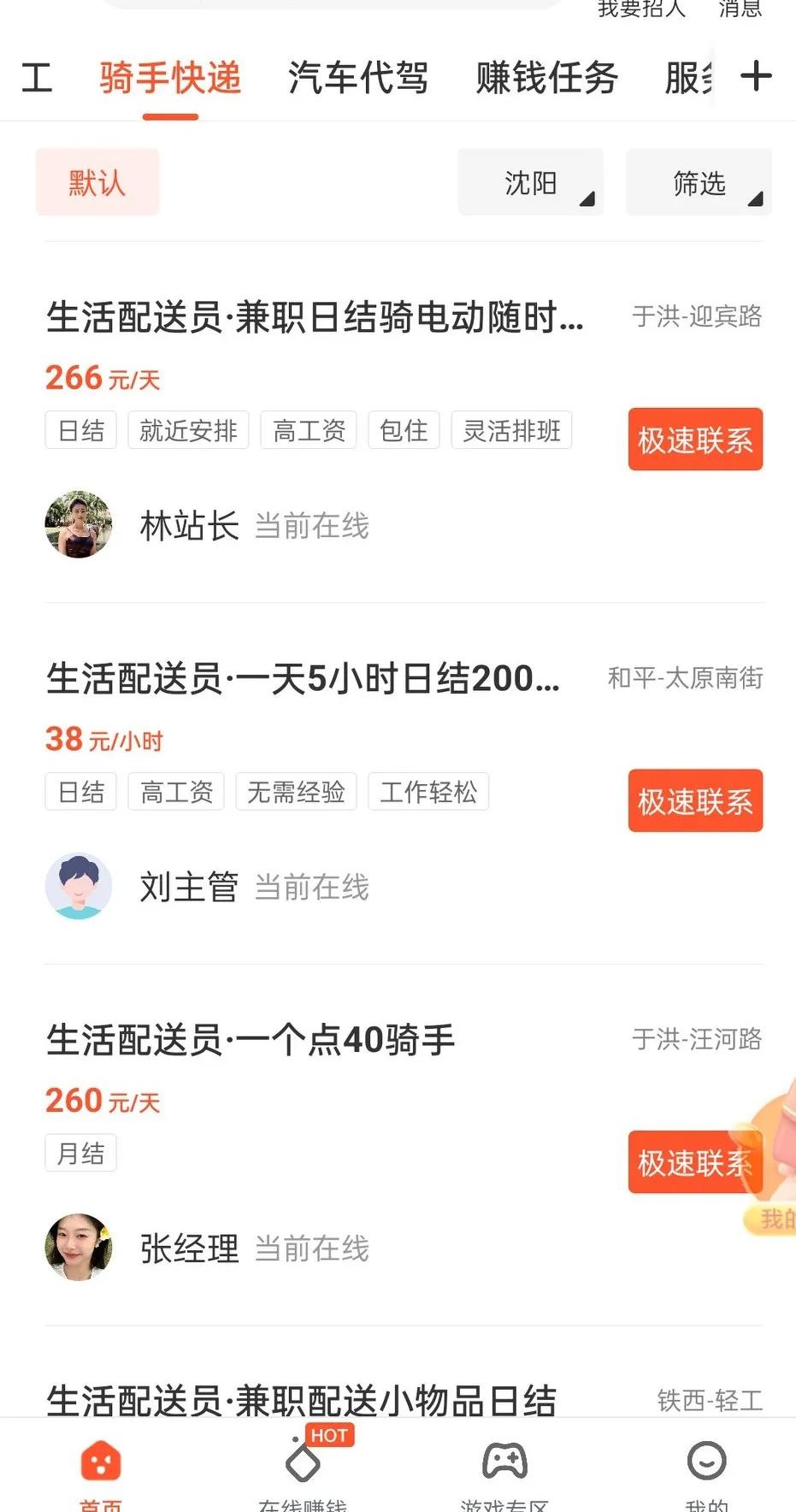Screen dimensions: 796x1512
Task: Tap the 消息 messages entry
Action: (739, 10)
